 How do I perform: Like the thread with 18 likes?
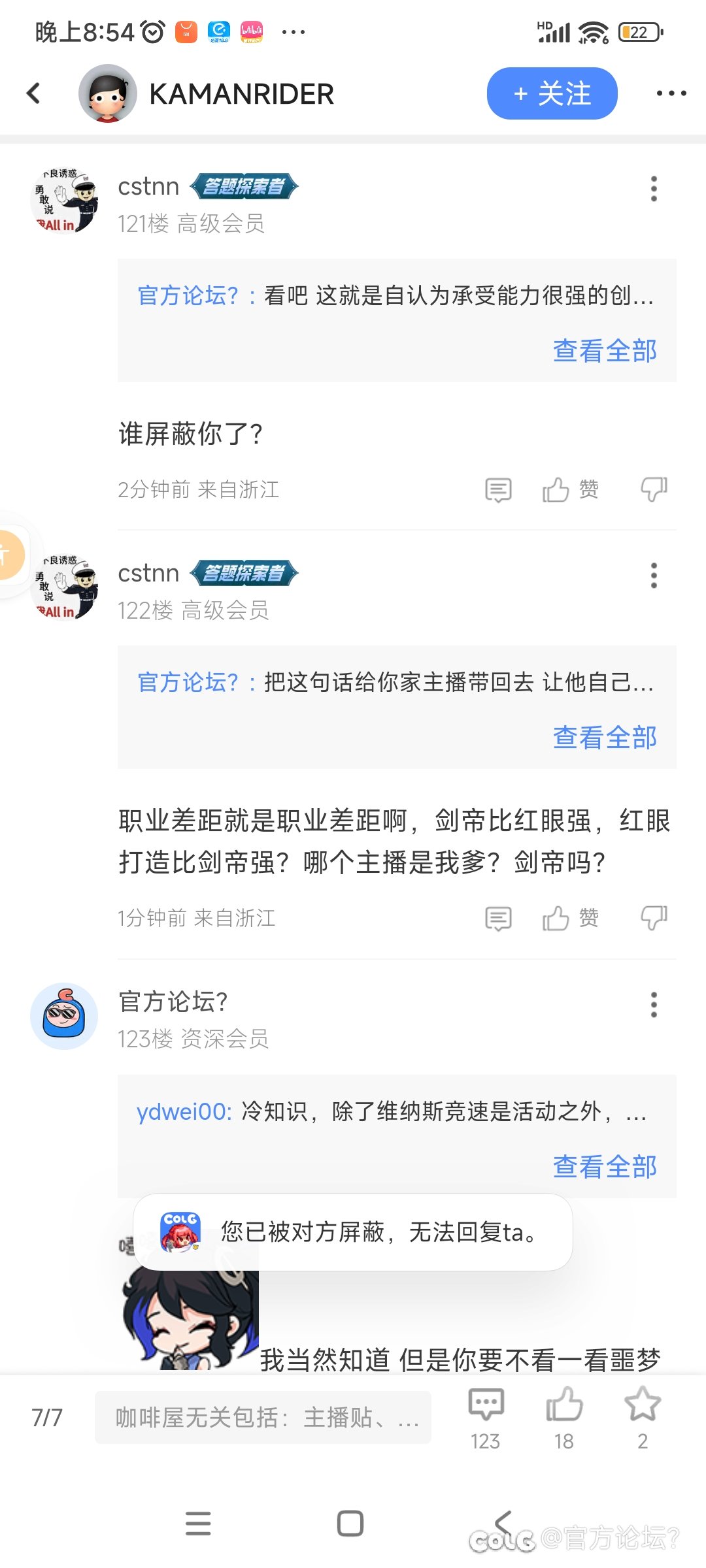point(564,1418)
